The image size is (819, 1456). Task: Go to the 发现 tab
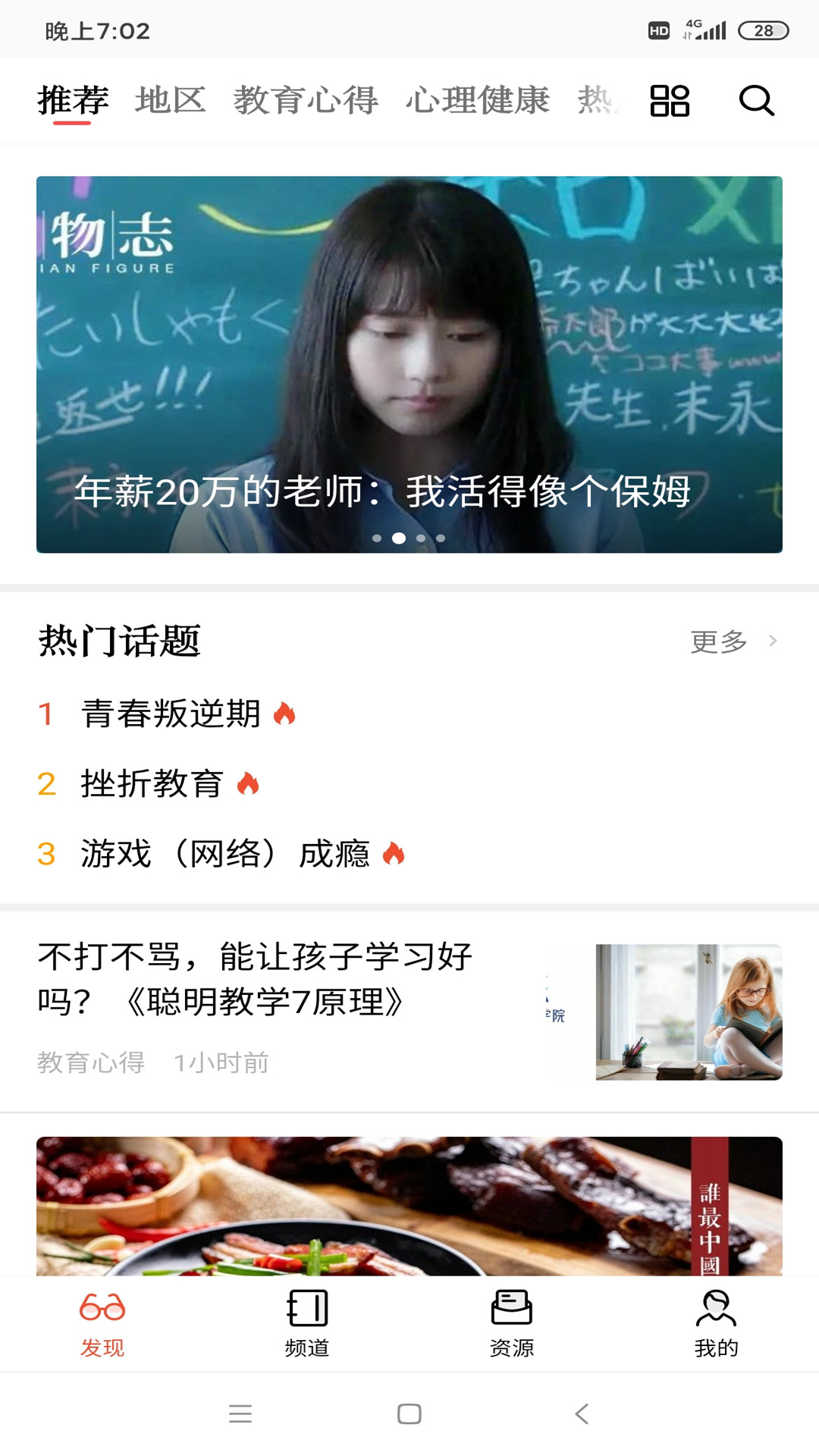click(102, 1324)
